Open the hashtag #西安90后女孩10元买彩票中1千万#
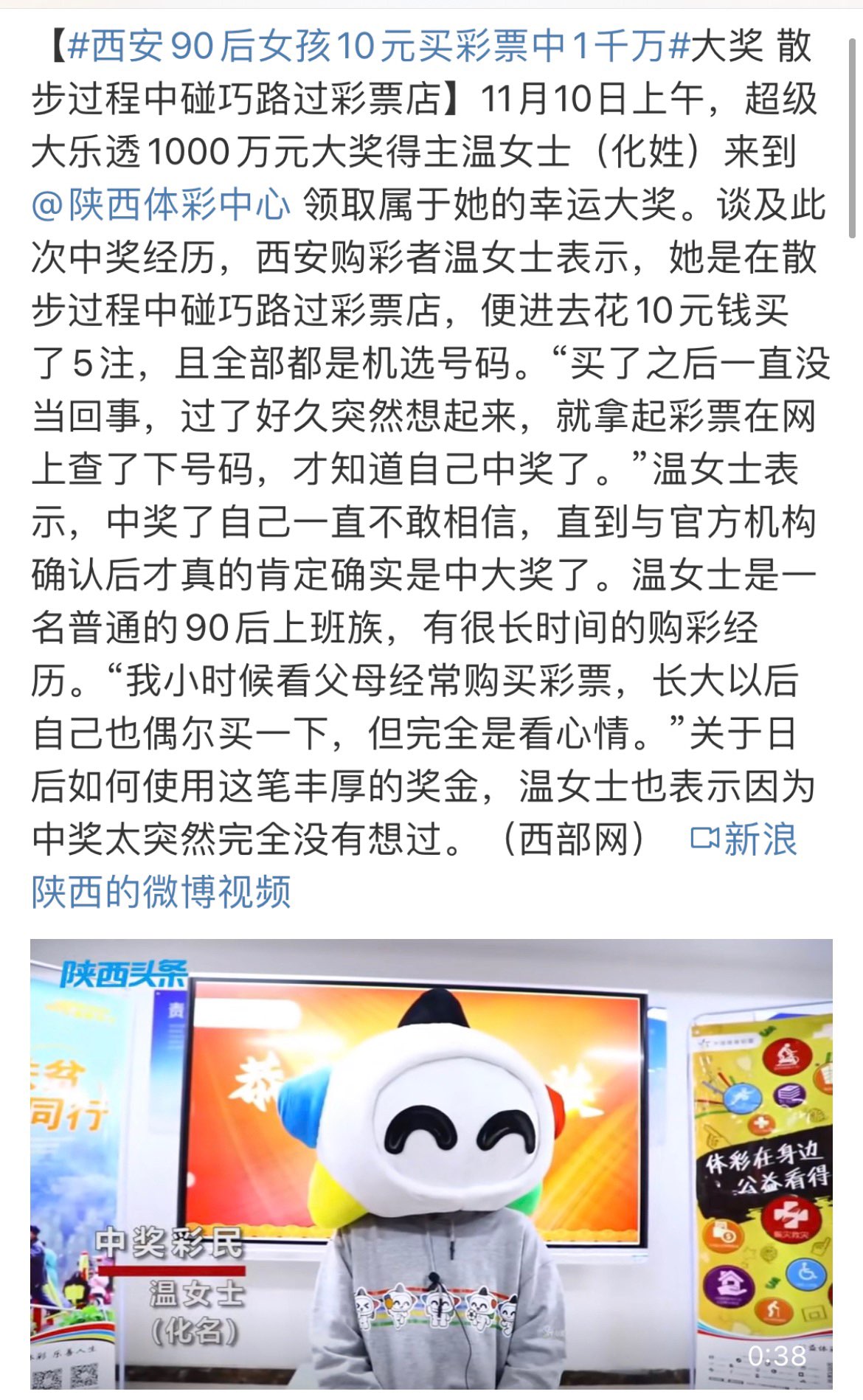The width and height of the screenshot is (863, 1400). [x=376, y=47]
